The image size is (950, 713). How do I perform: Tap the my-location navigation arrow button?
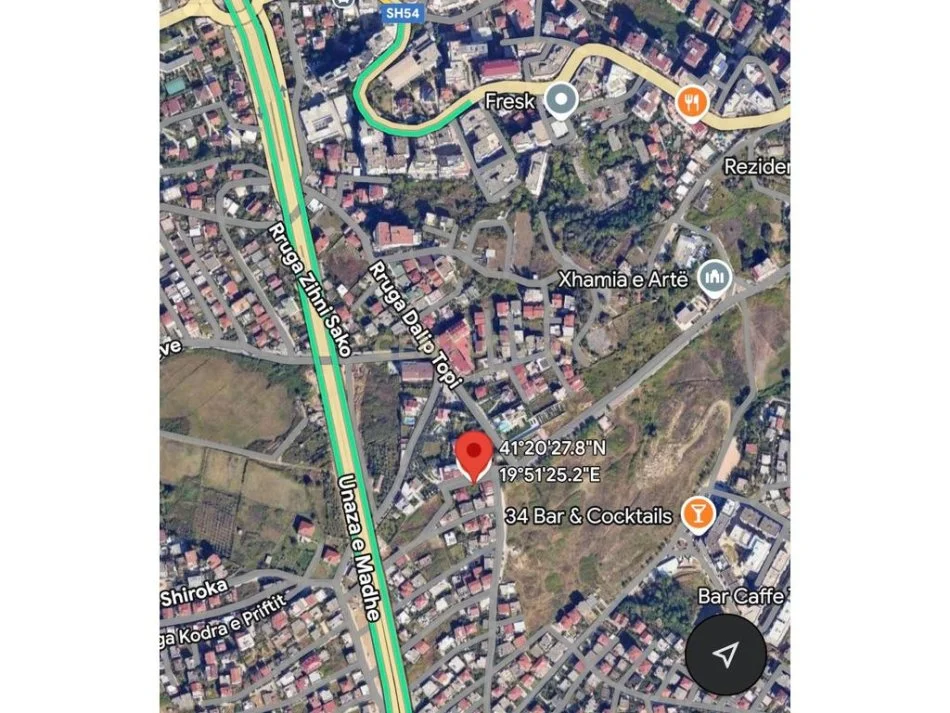pyautogui.click(x=726, y=654)
